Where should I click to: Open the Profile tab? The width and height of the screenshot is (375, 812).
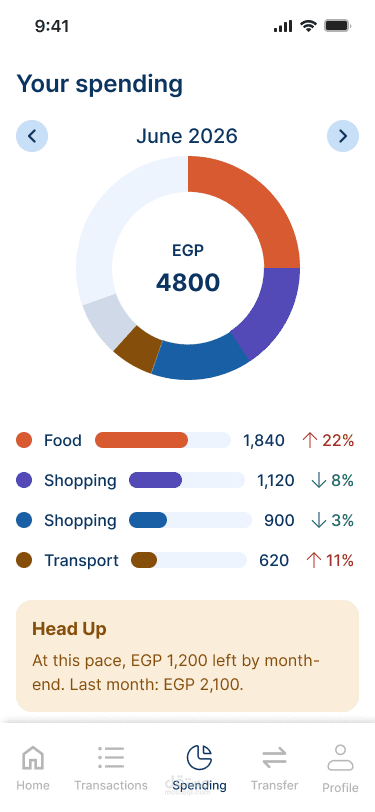340,768
